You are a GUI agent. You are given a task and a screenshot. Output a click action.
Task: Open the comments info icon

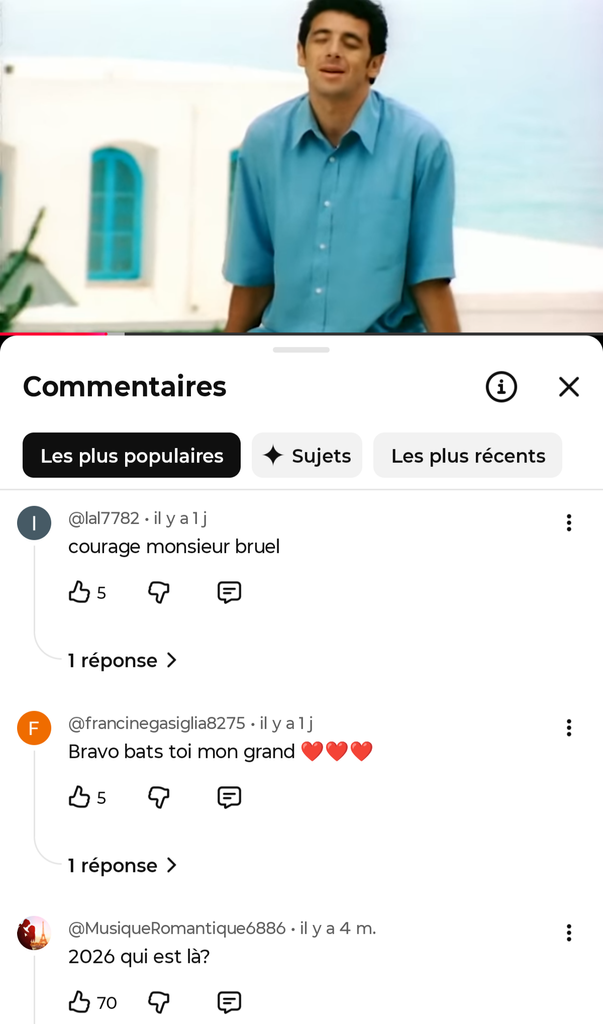point(501,387)
